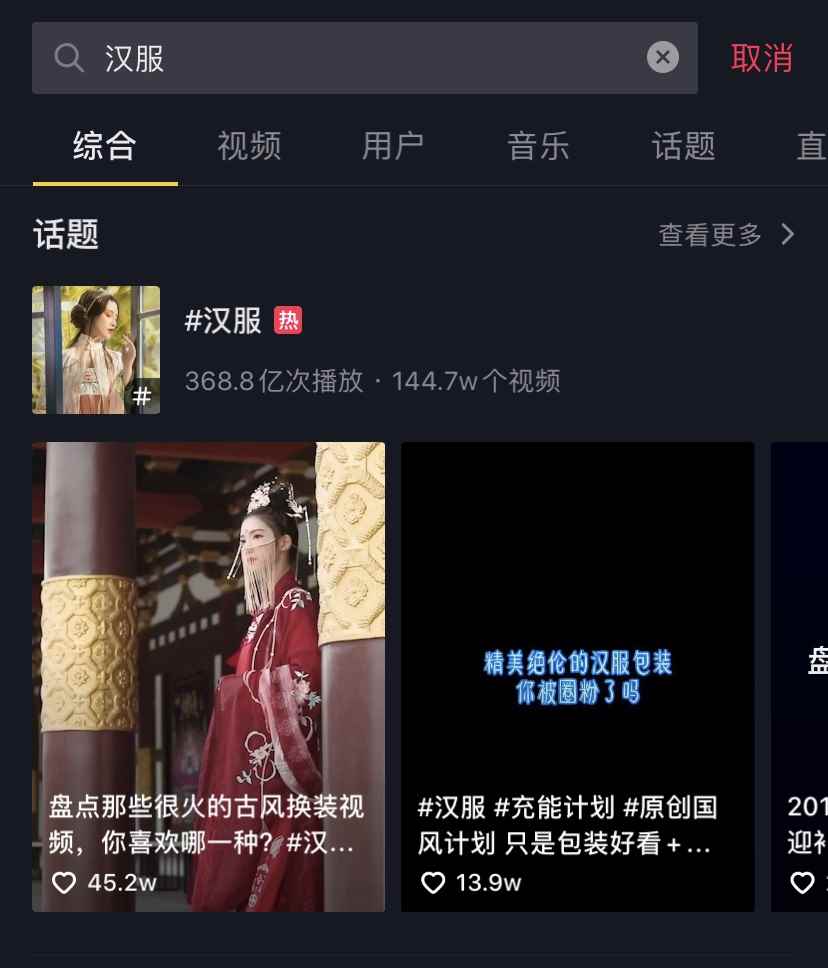
Task: Switch to the 话题 tab
Action: 683,146
